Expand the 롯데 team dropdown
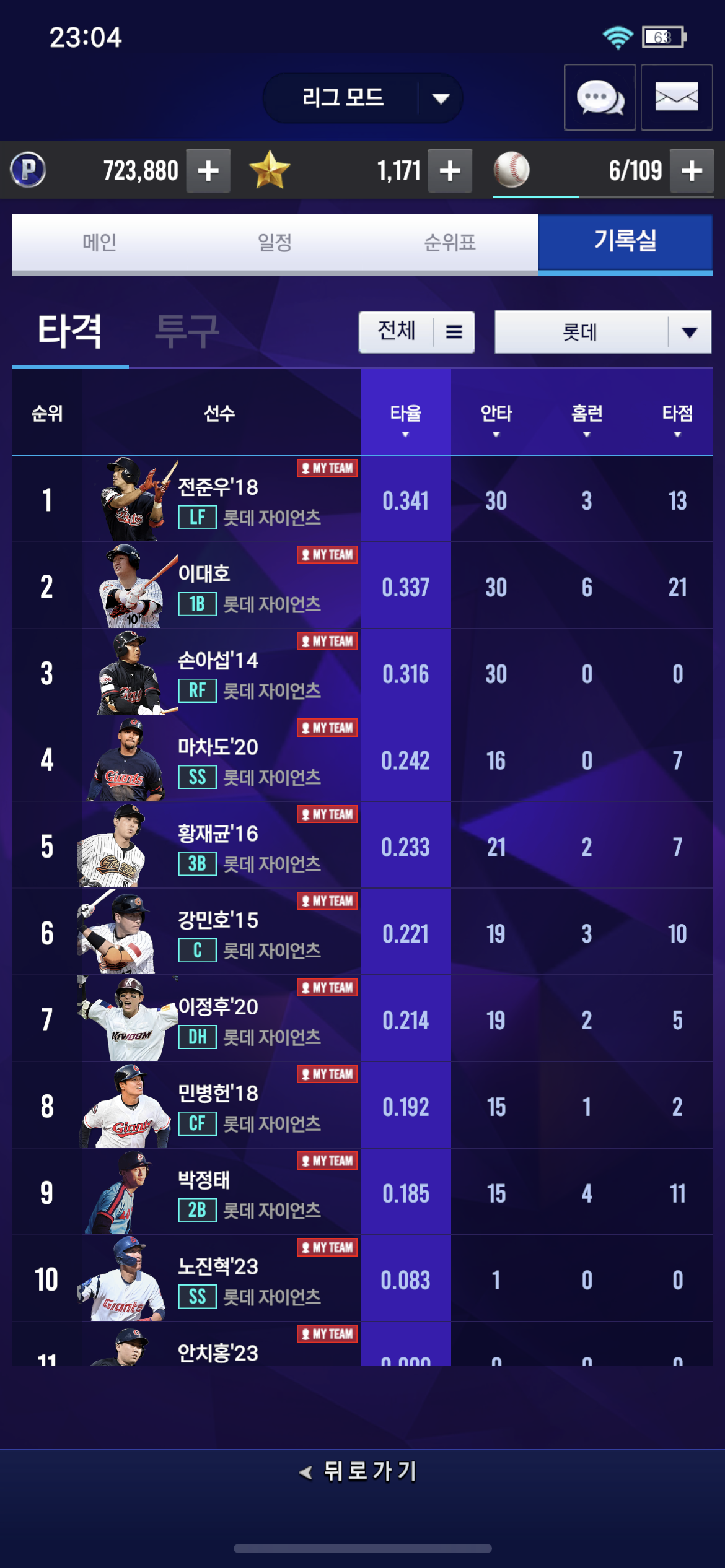Viewport: 725px width, 1568px height. point(602,332)
